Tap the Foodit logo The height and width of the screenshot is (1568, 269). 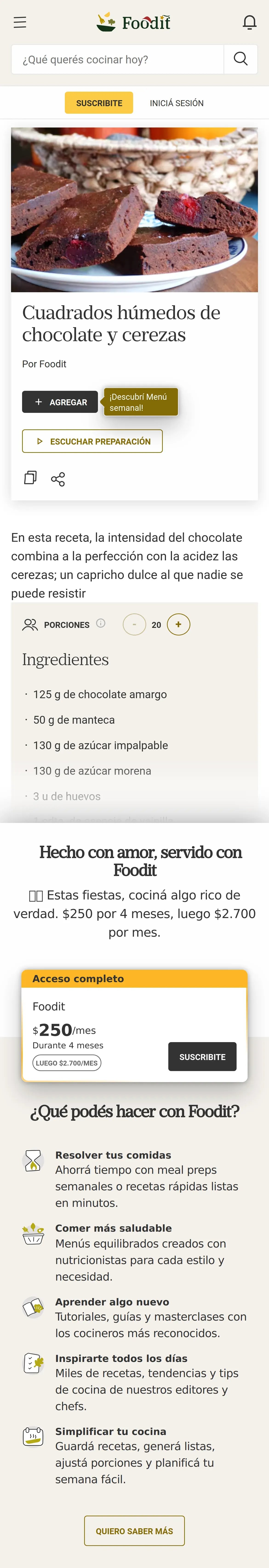[134, 23]
